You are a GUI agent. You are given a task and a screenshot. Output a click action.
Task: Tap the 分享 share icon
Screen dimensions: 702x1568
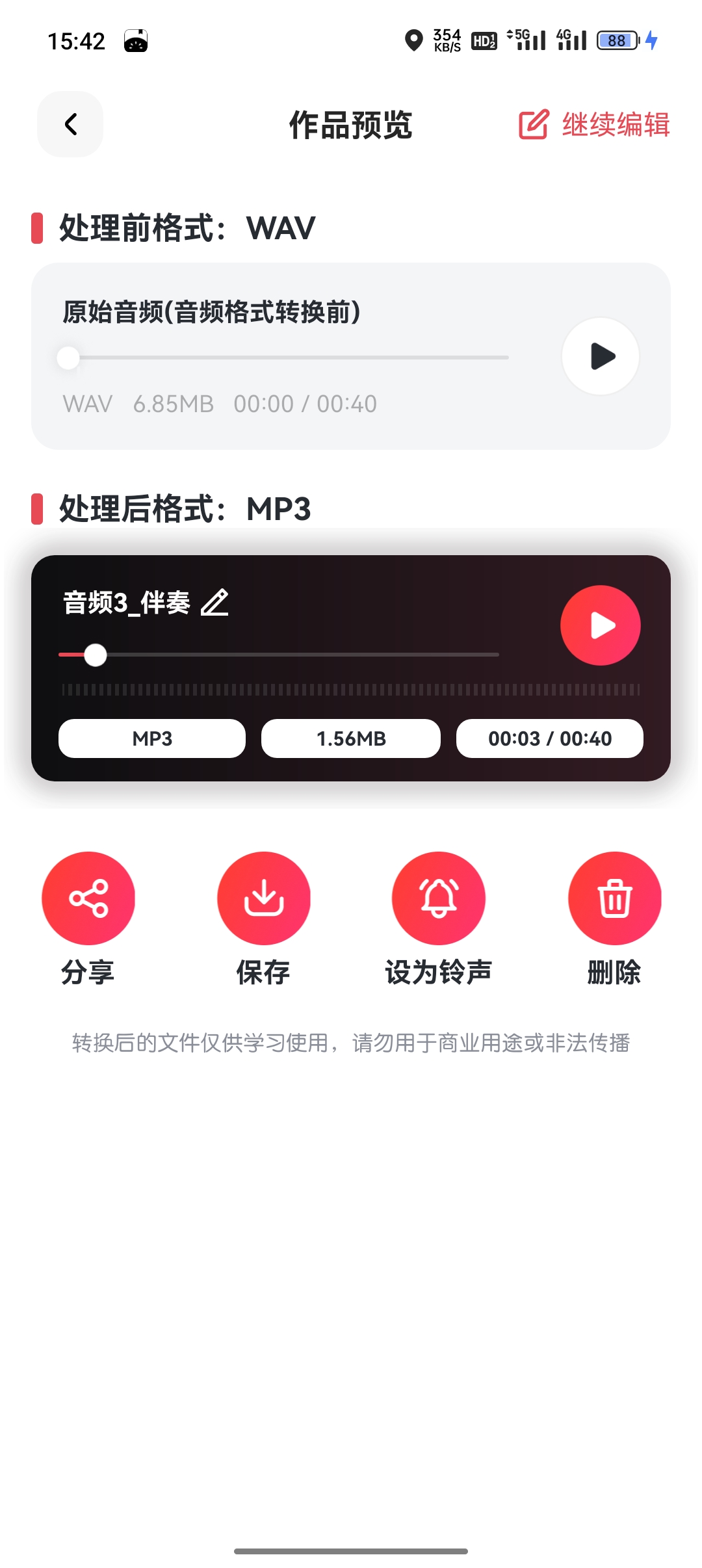pyautogui.click(x=88, y=898)
